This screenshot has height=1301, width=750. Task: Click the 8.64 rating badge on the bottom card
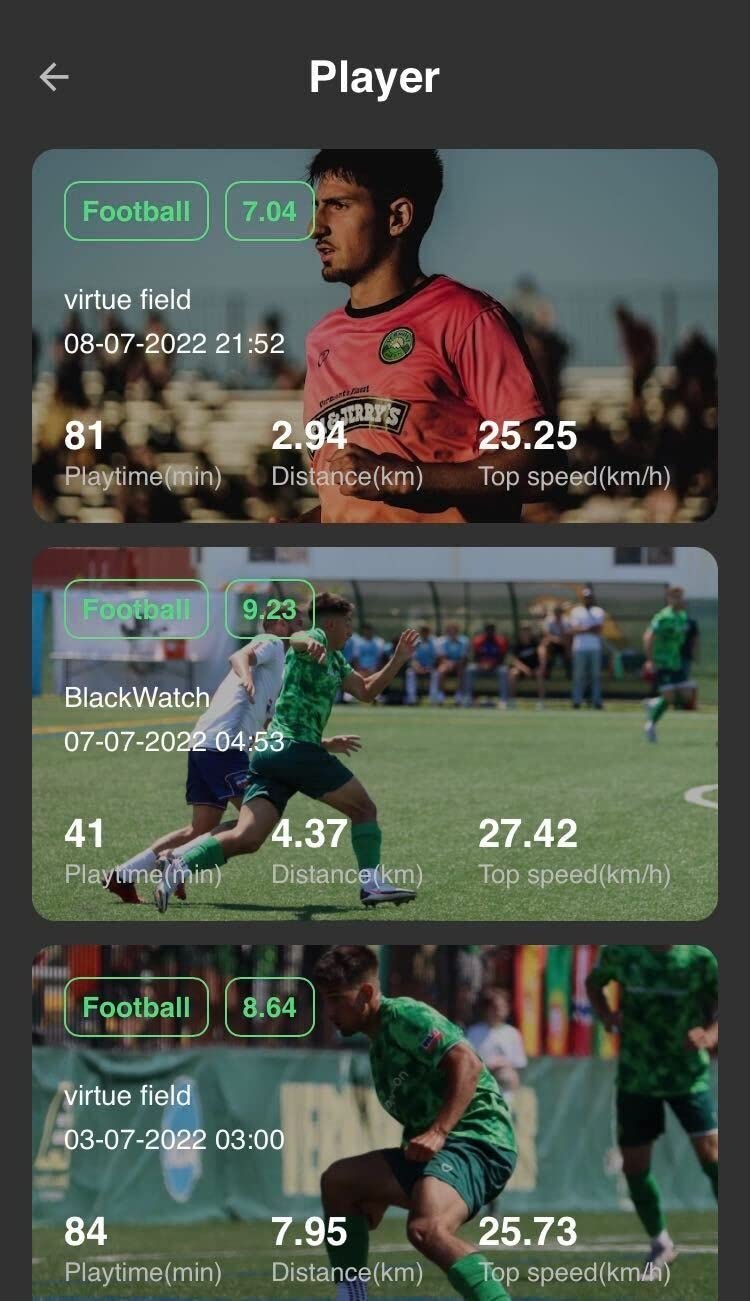268,1007
